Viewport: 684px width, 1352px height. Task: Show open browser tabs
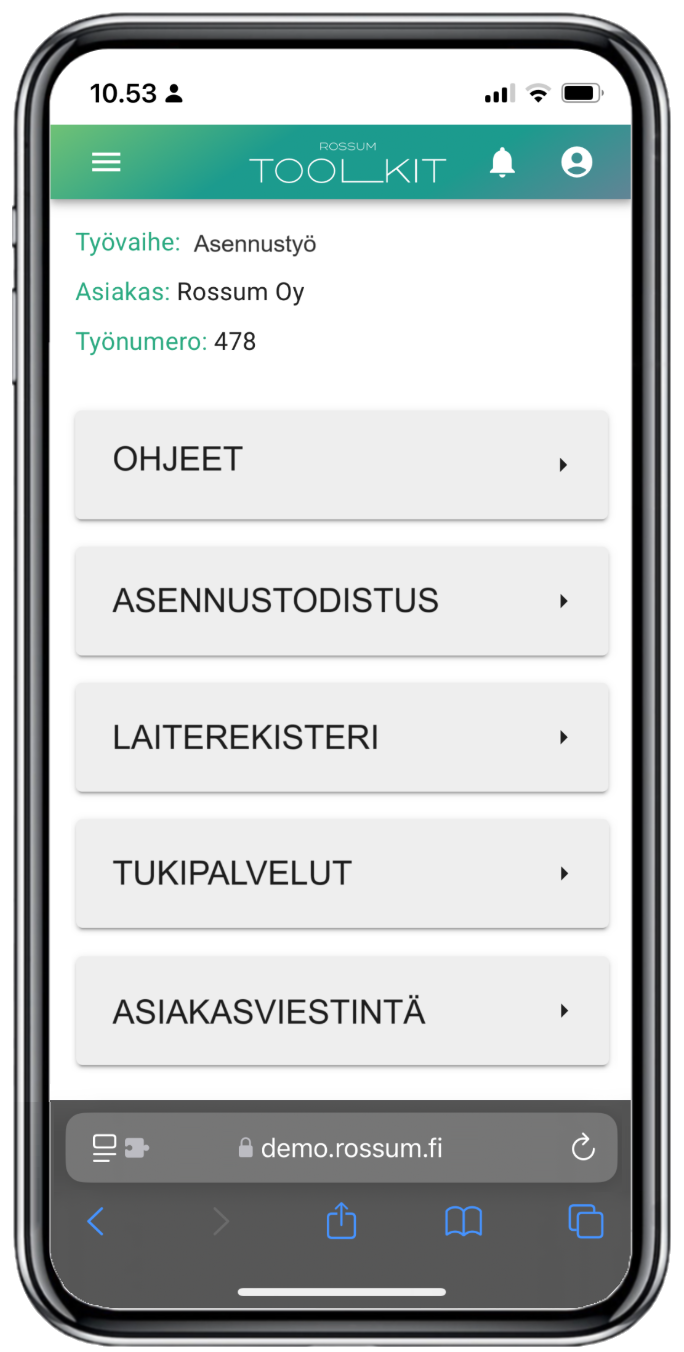click(585, 1221)
